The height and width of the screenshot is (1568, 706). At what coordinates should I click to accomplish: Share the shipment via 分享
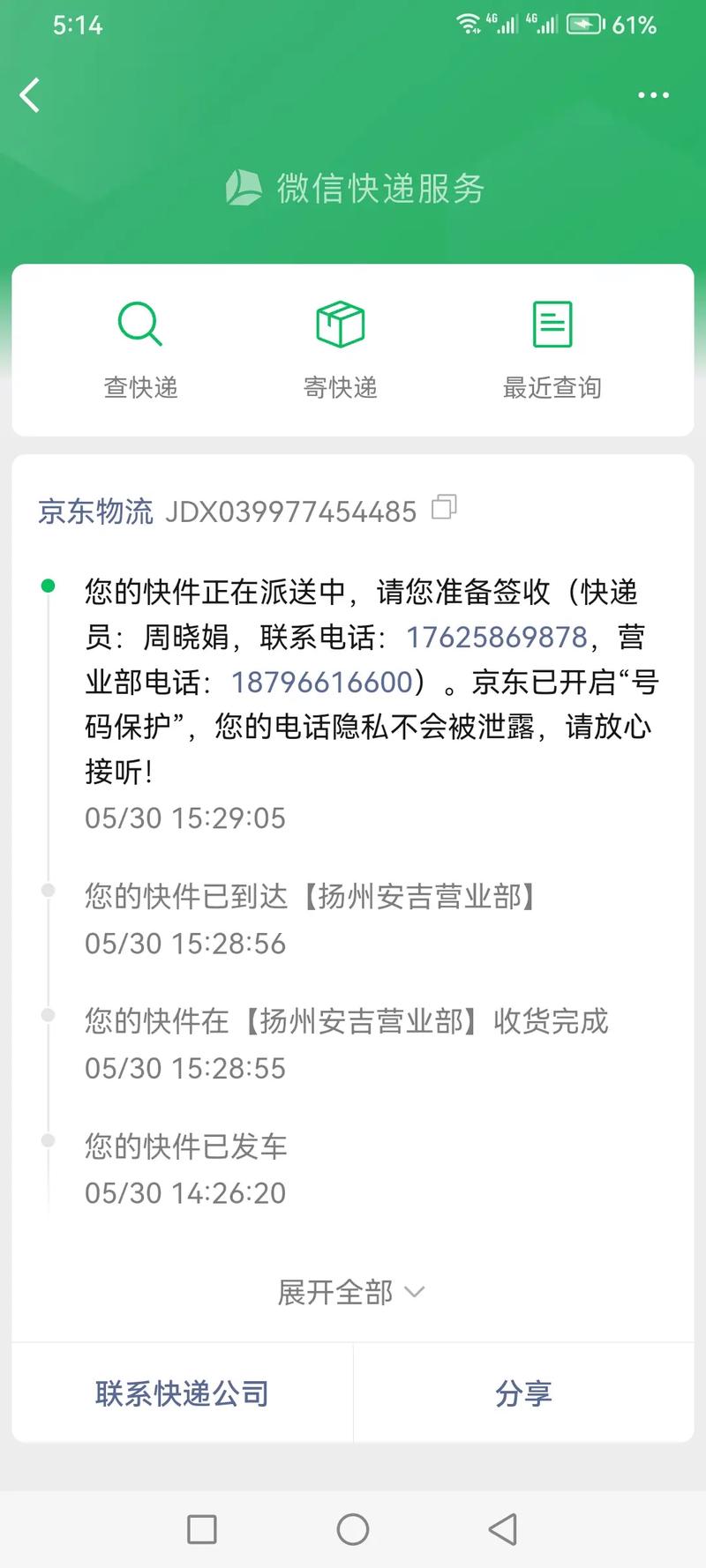click(x=523, y=1393)
